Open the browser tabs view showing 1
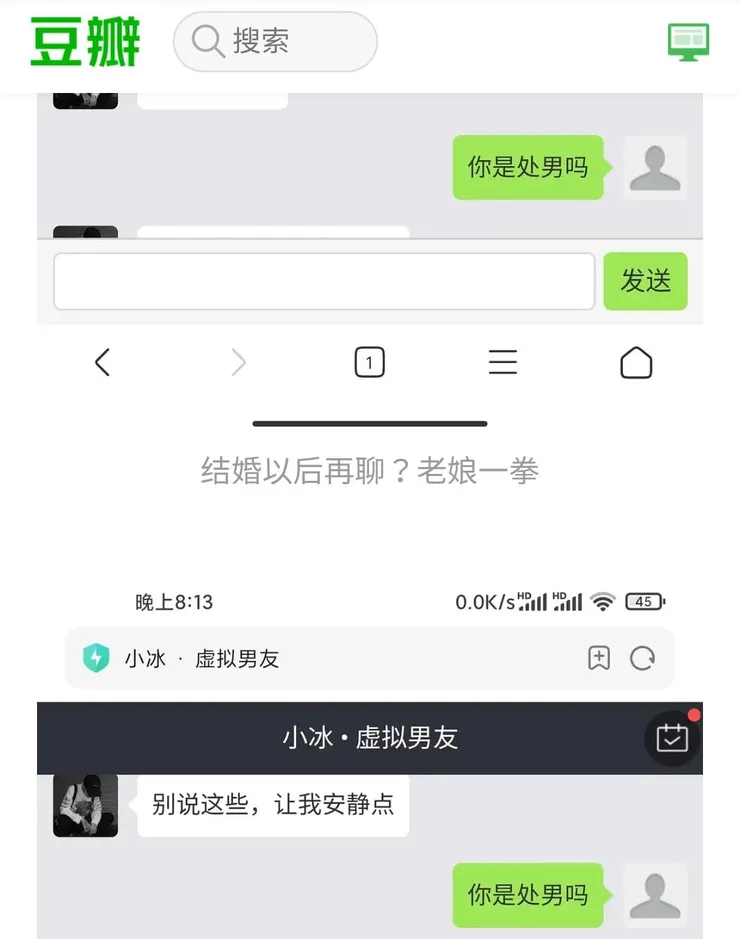The height and width of the screenshot is (939, 740). (369, 362)
